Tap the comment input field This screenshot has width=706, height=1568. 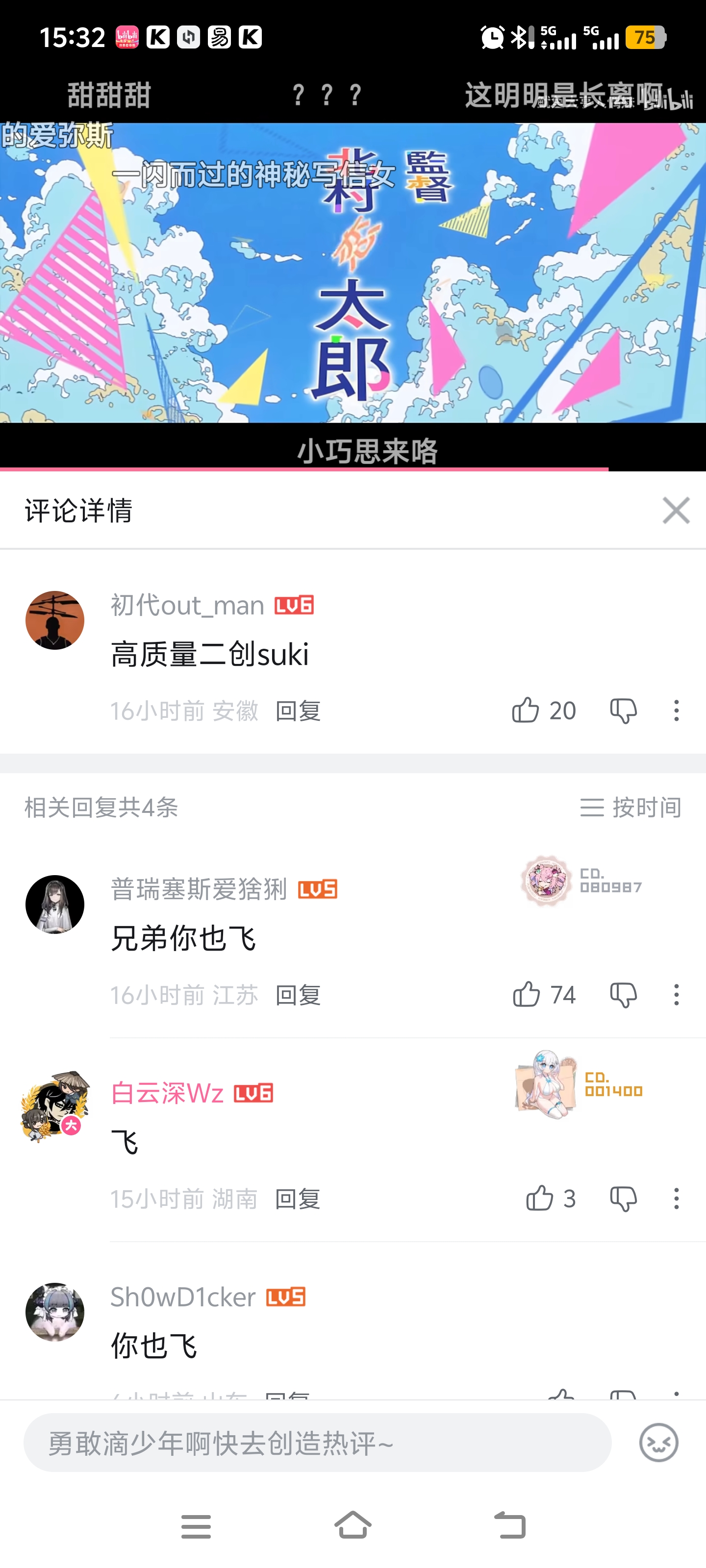tap(317, 1442)
